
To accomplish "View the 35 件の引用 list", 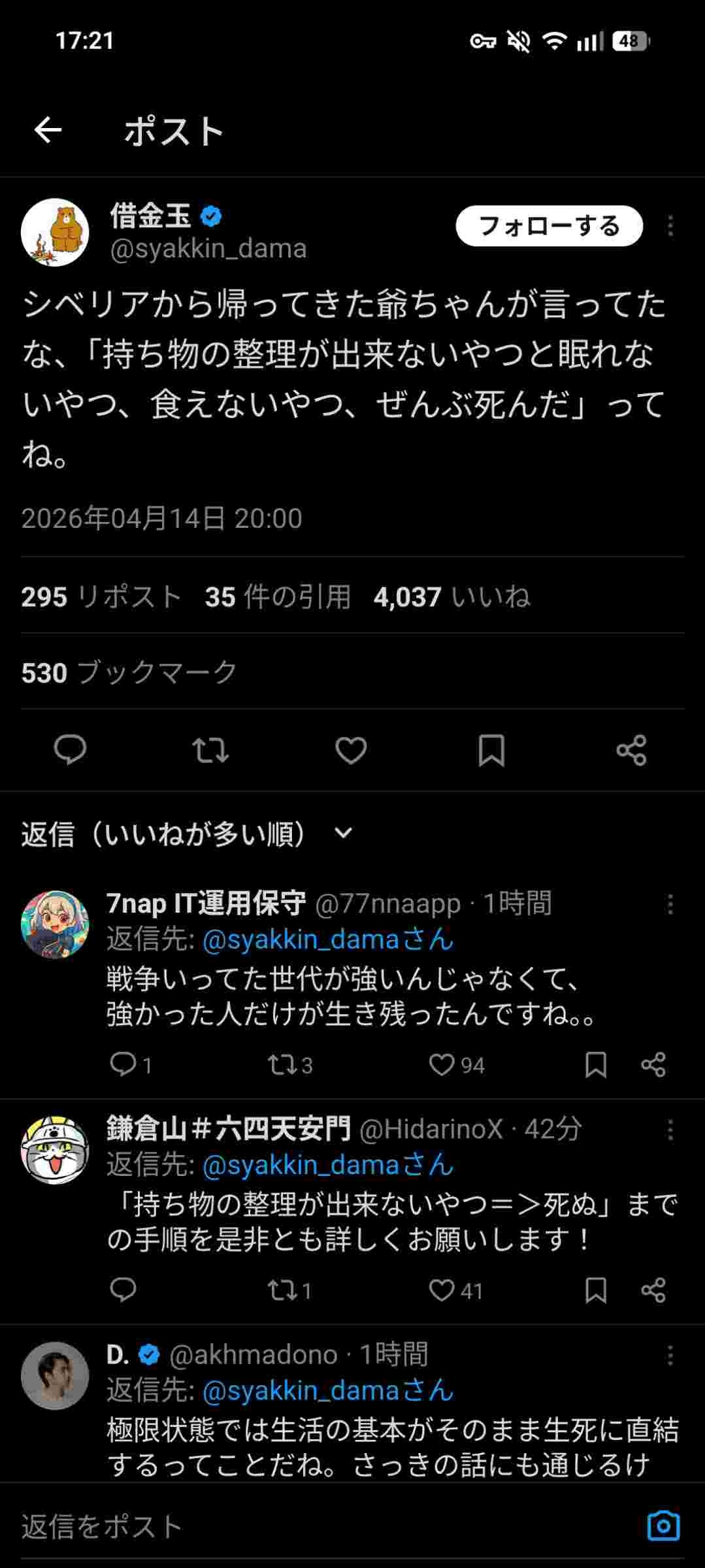I will coord(278,596).
